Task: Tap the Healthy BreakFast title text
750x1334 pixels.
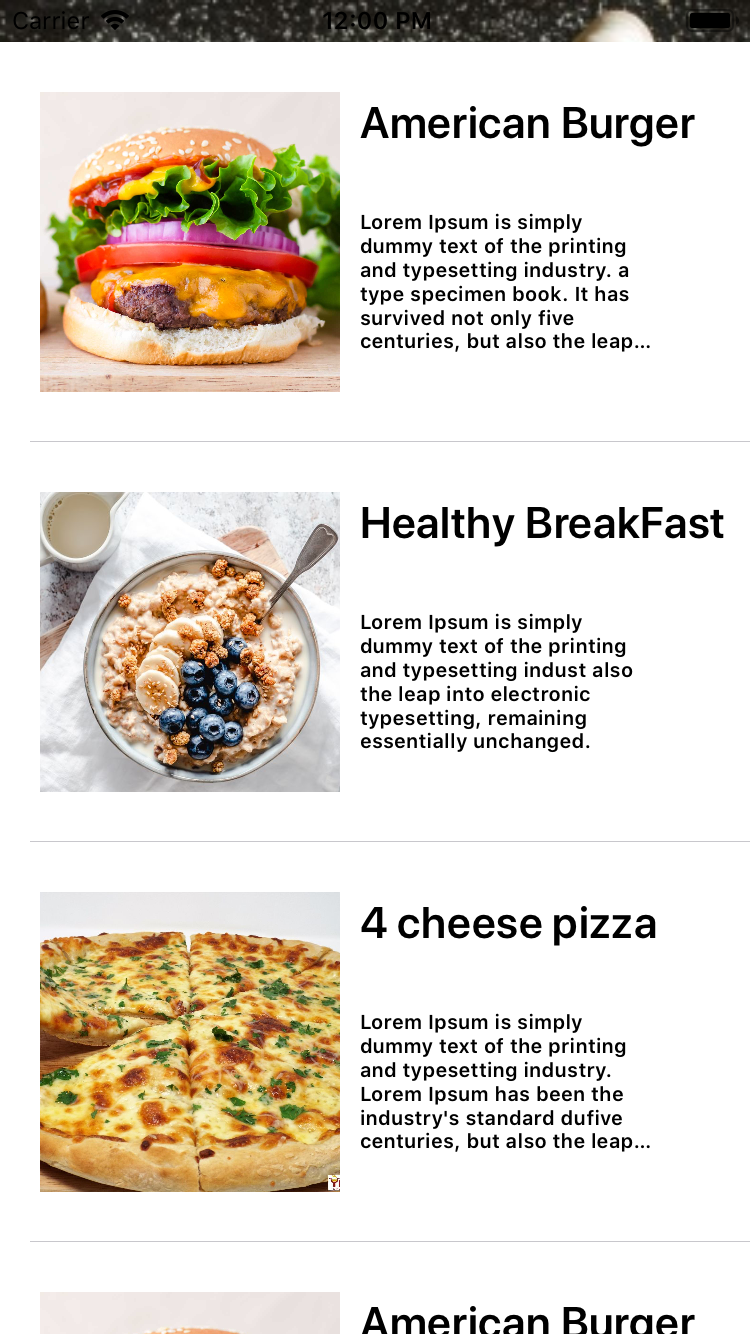Action: (x=542, y=523)
